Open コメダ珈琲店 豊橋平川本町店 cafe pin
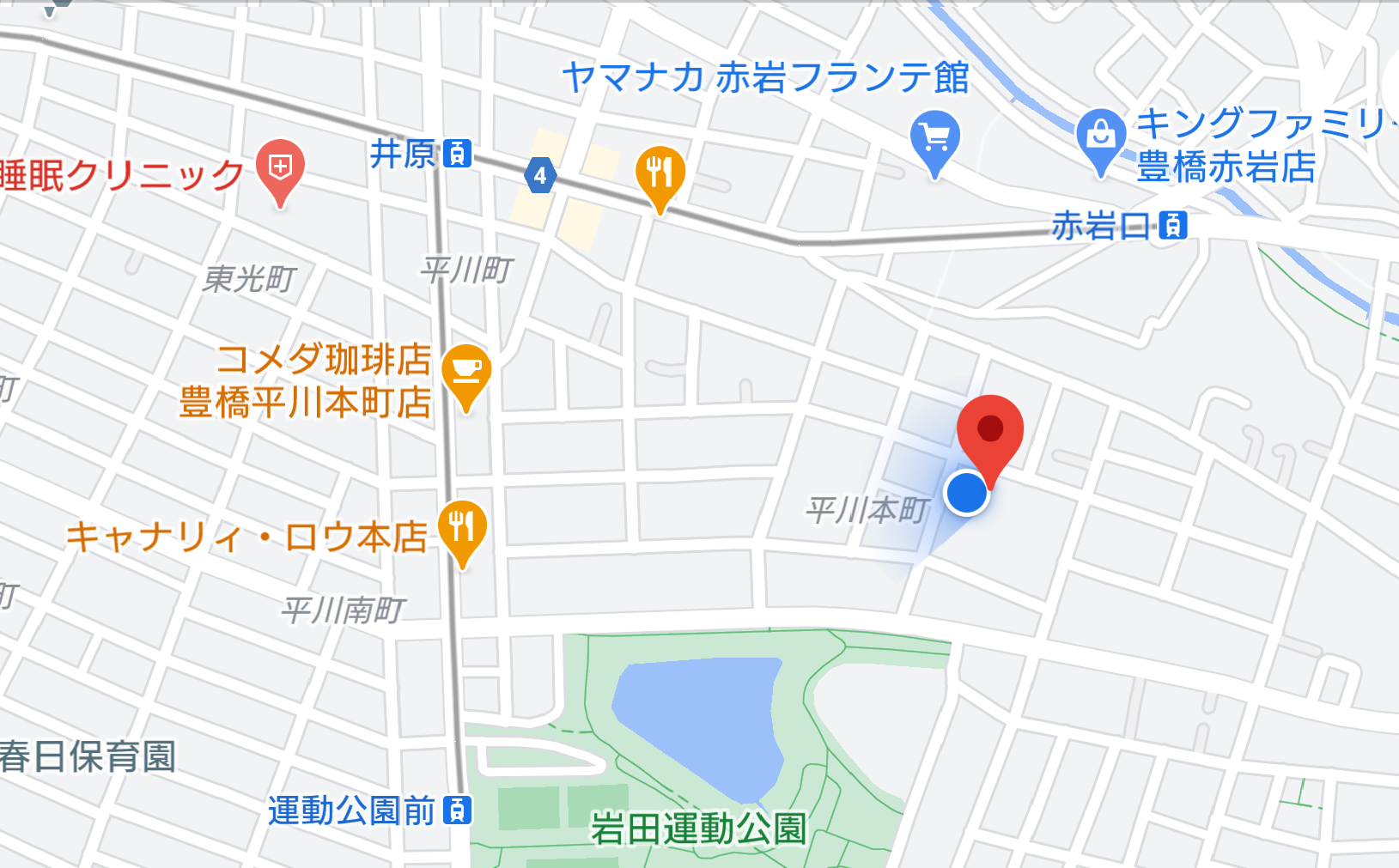Viewport: 1399px width, 868px height. click(x=466, y=373)
